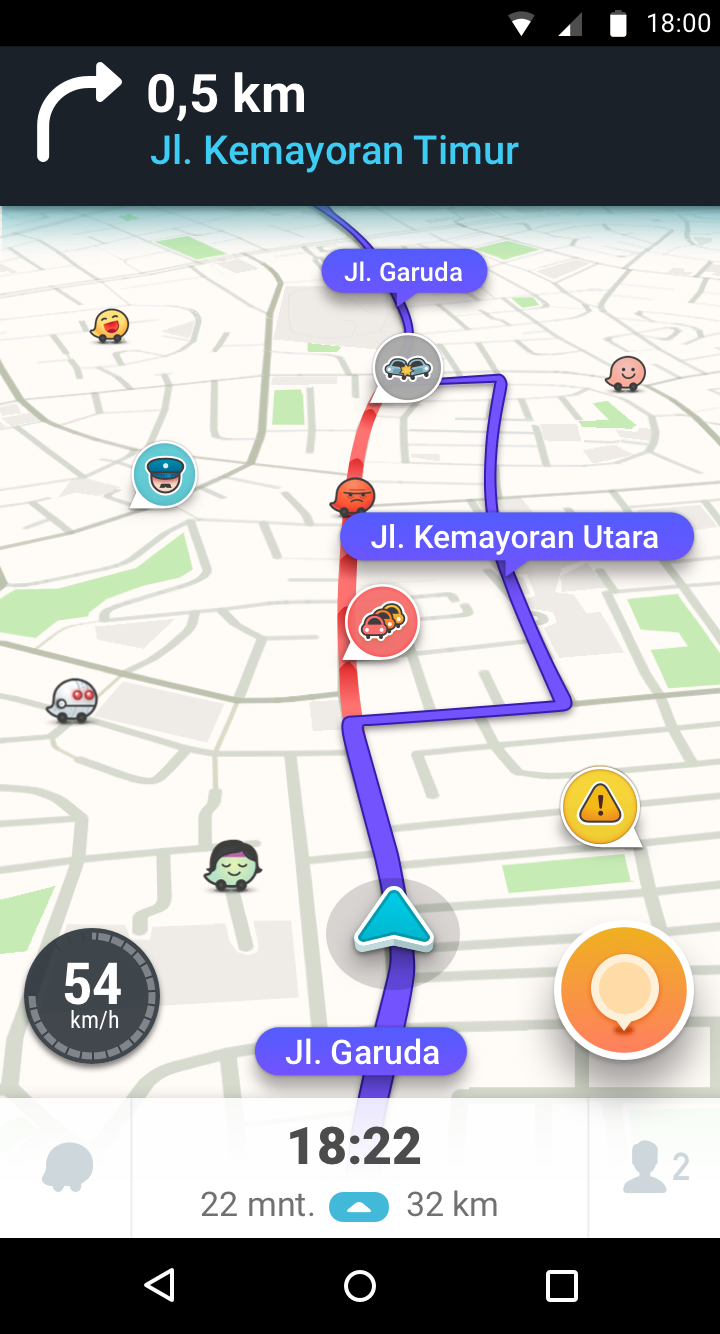Open the Waze main menu icon
720x1334 pixels.
click(68, 1167)
